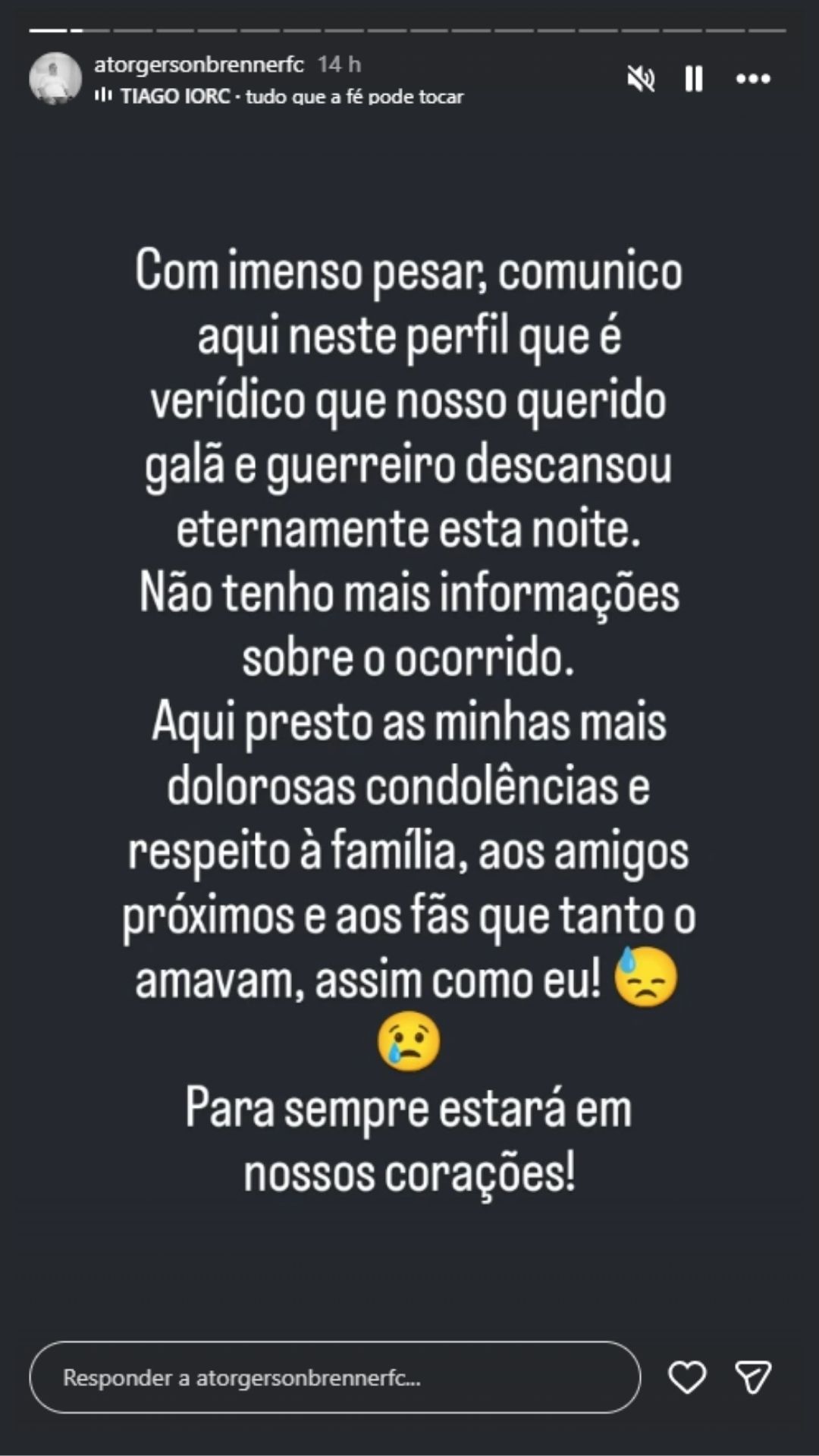819x1456 pixels.
Task: Open the atorgersonbrennerfc username link
Action: point(199,65)
